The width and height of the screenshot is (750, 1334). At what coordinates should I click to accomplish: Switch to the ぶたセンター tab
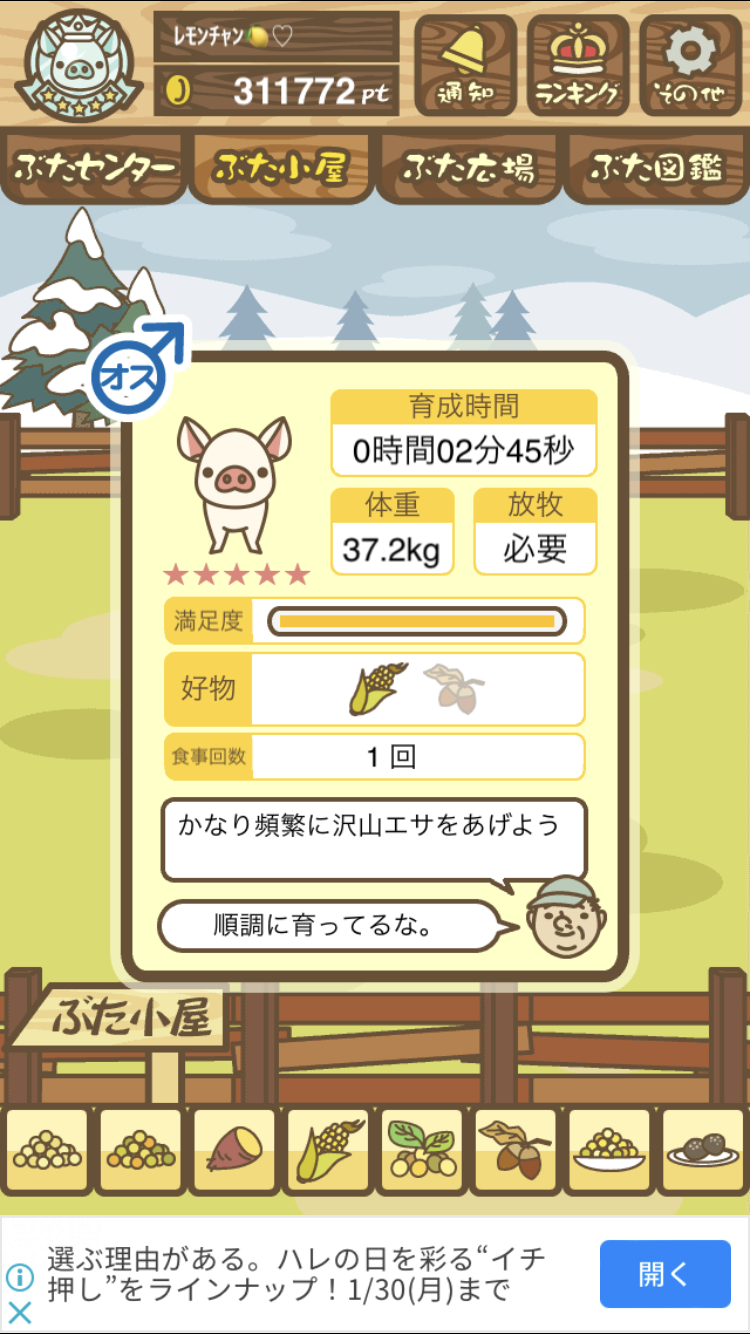tap(95, 167)
